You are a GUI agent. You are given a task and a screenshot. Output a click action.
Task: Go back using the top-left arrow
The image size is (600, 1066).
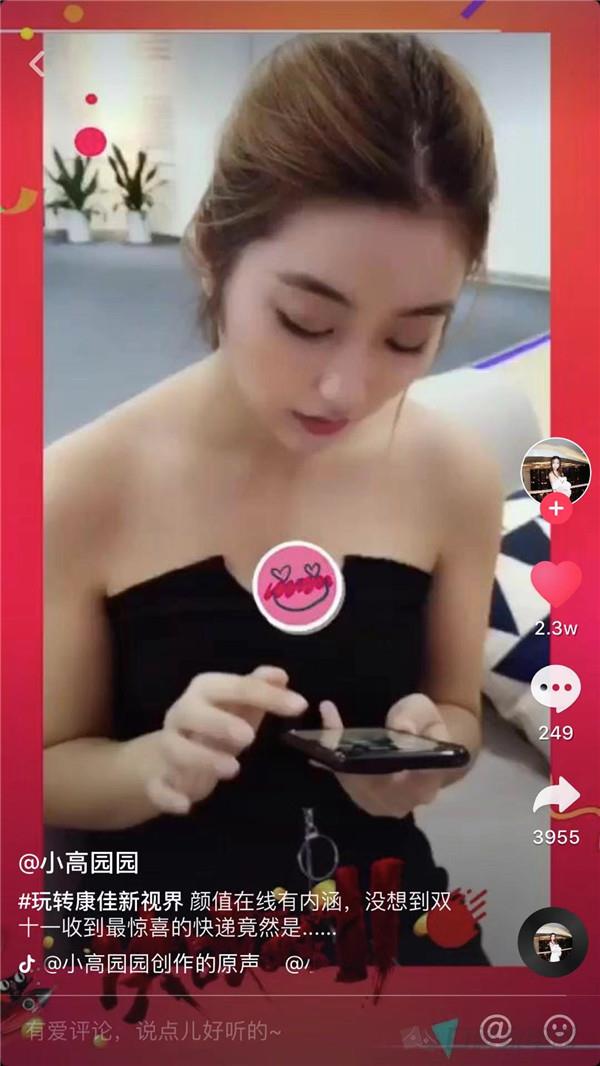pyautogui.click(x=38, y=64)
